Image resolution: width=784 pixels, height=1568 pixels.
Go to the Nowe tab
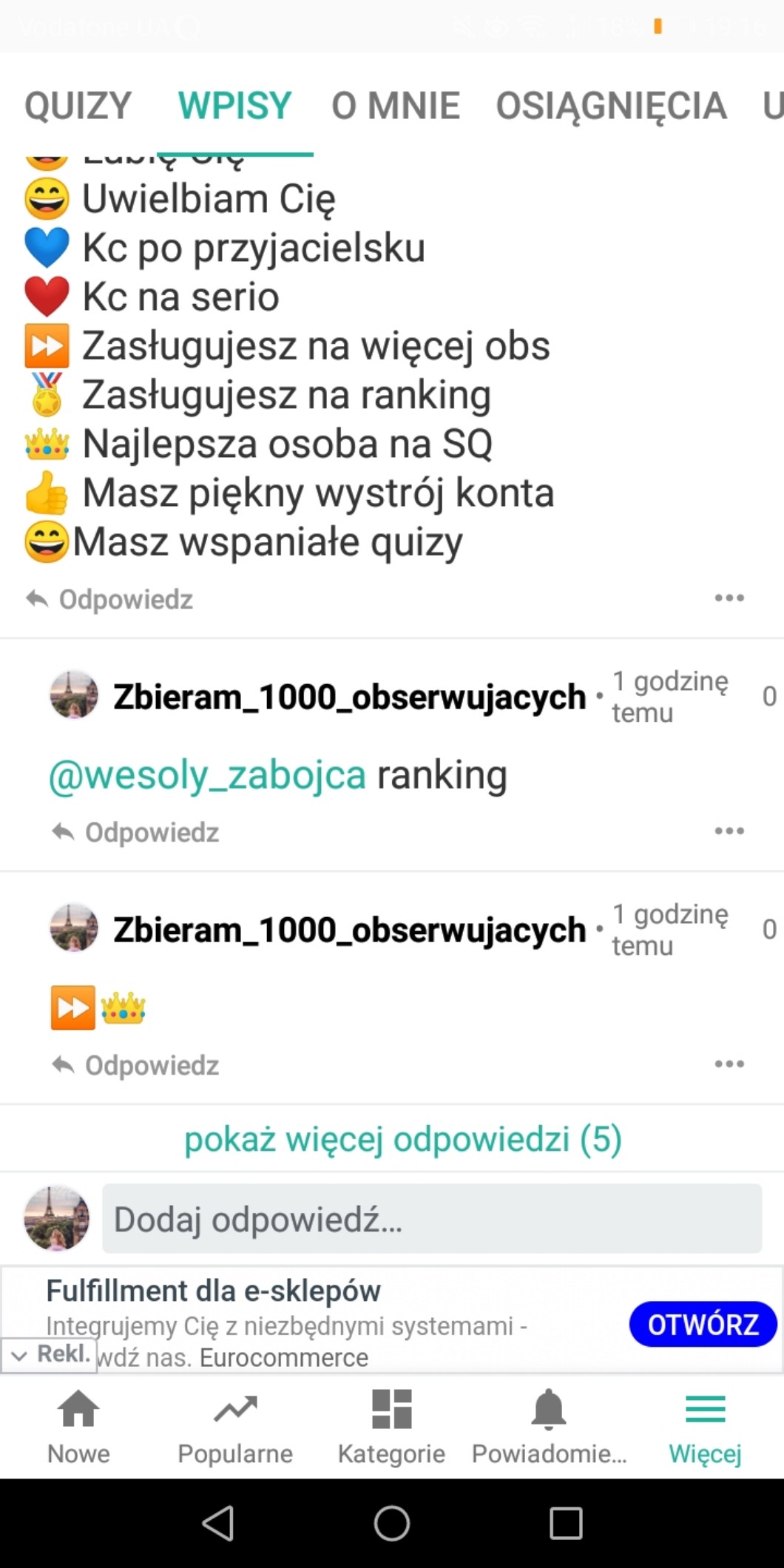tap(78, 1427)
